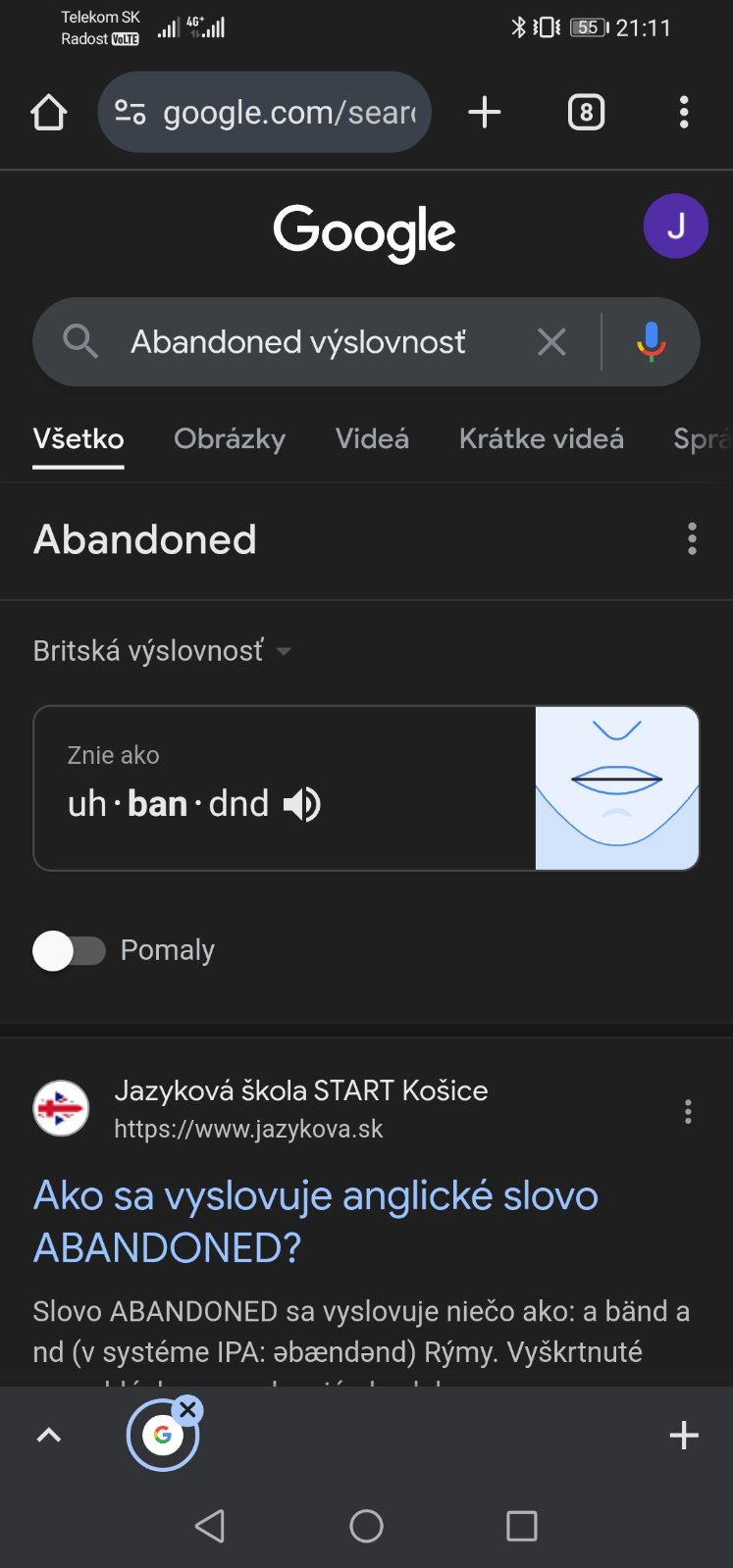Close the Google tab in the bottom strip
Viewport: 733px width, 1568px height.
[188, 1410]
